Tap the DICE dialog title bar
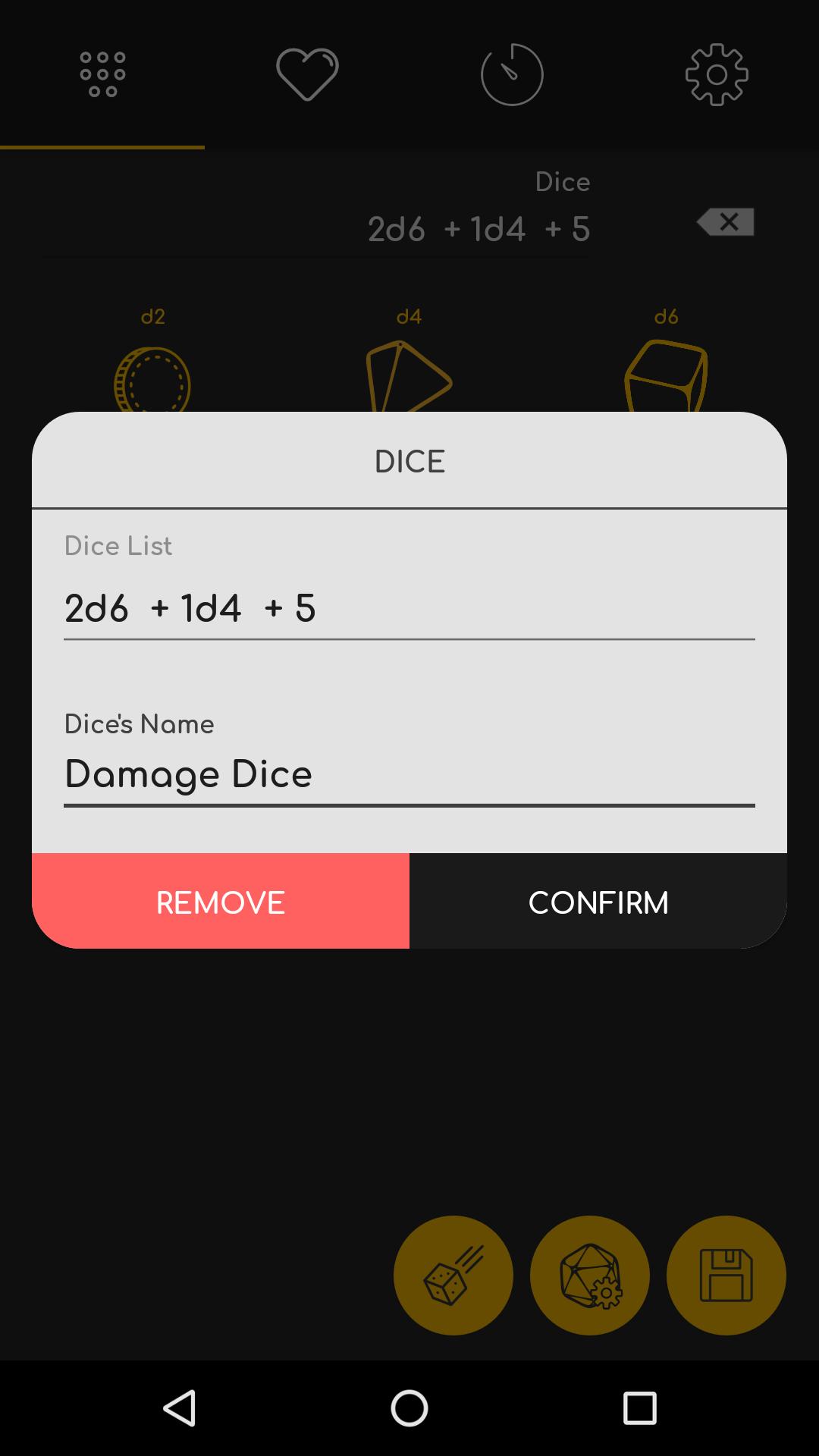The height and width of the screenshot is (1456, 819). click(409, 460)
